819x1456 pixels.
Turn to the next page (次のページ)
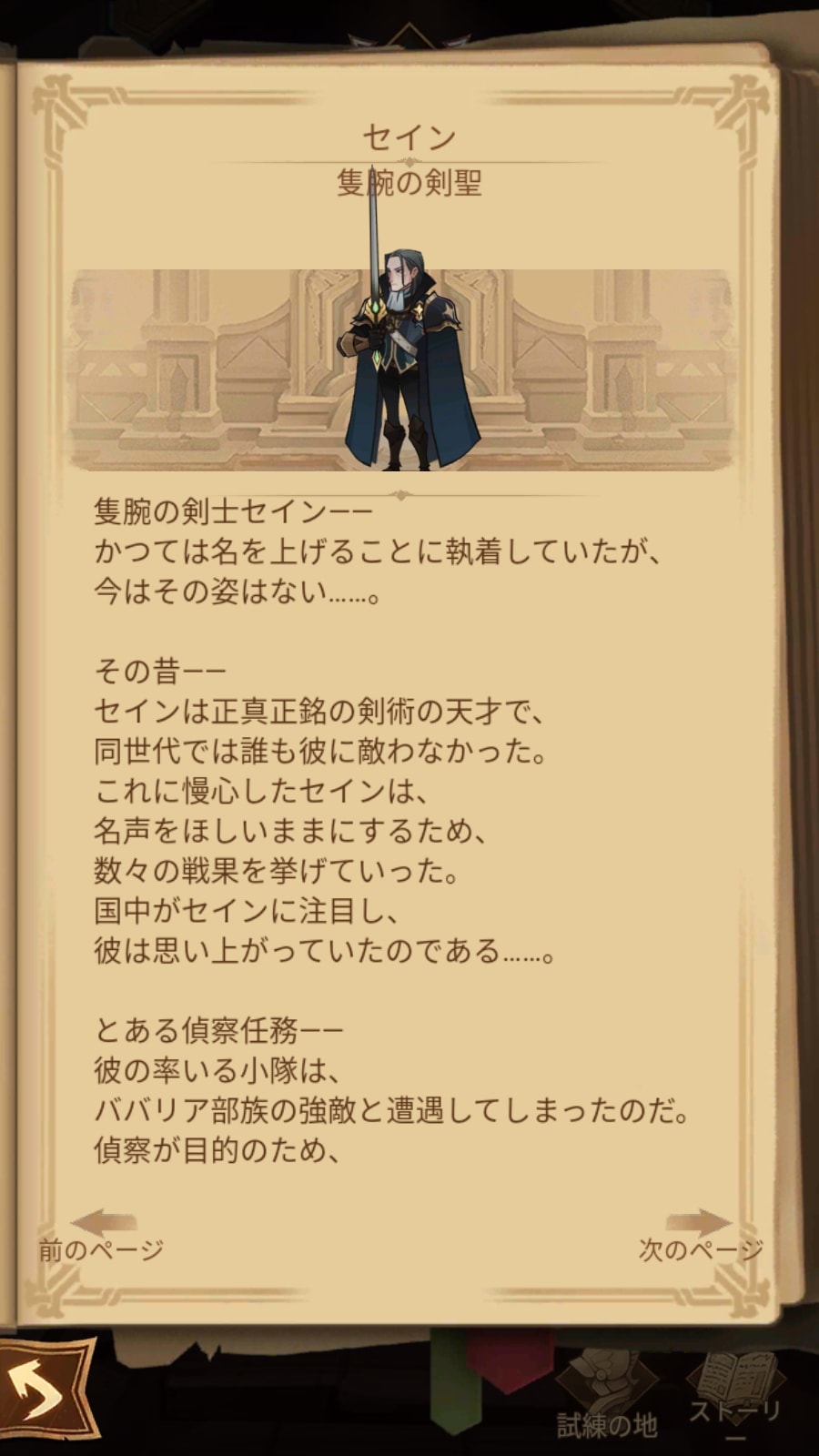click(700, 1236)
